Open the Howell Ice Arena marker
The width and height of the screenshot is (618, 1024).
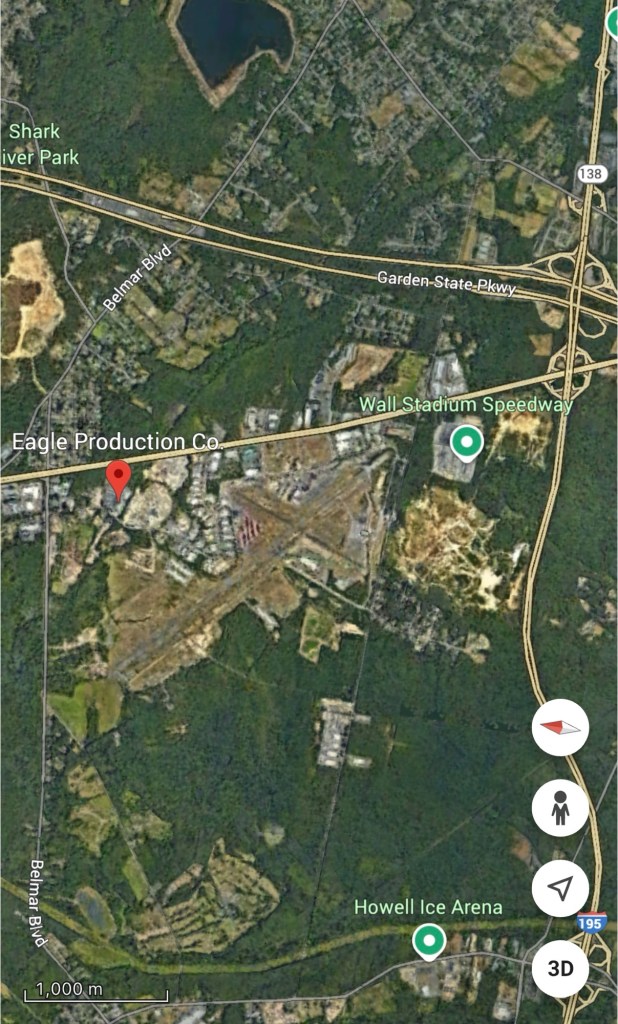point(429,940)
